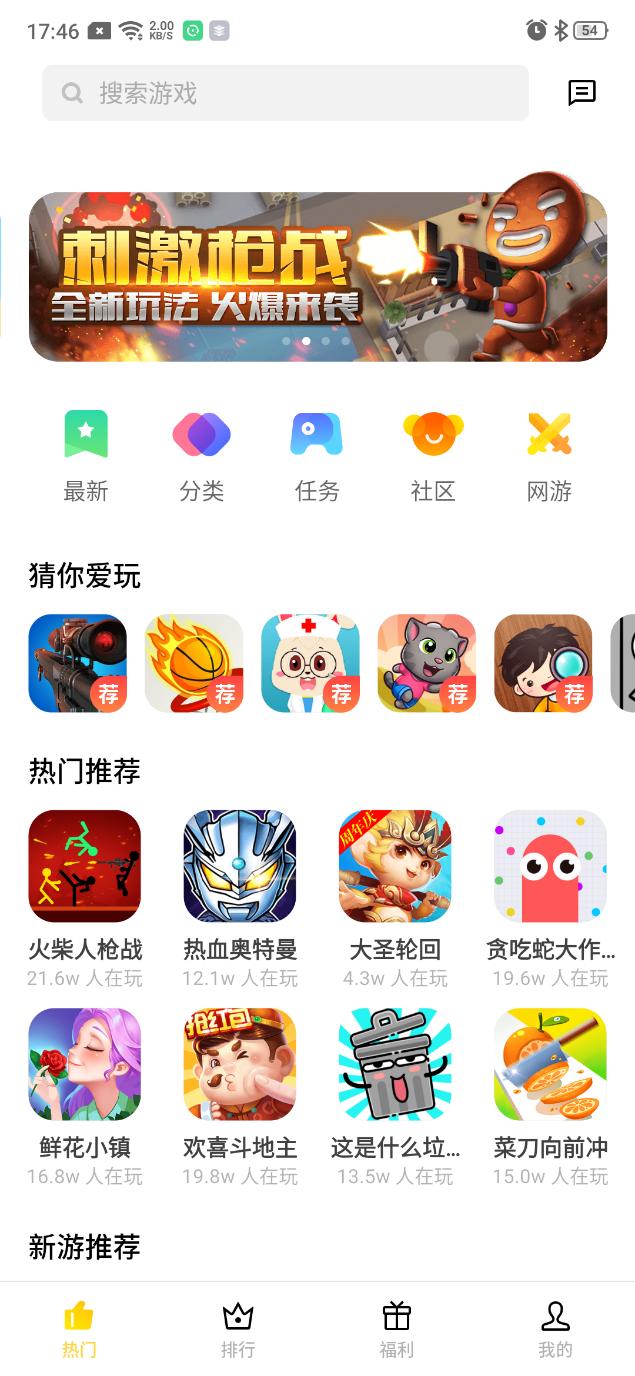Open 贪吃蛇大作战 game tile
This screenshot has height=1376, width=635.
550,866
